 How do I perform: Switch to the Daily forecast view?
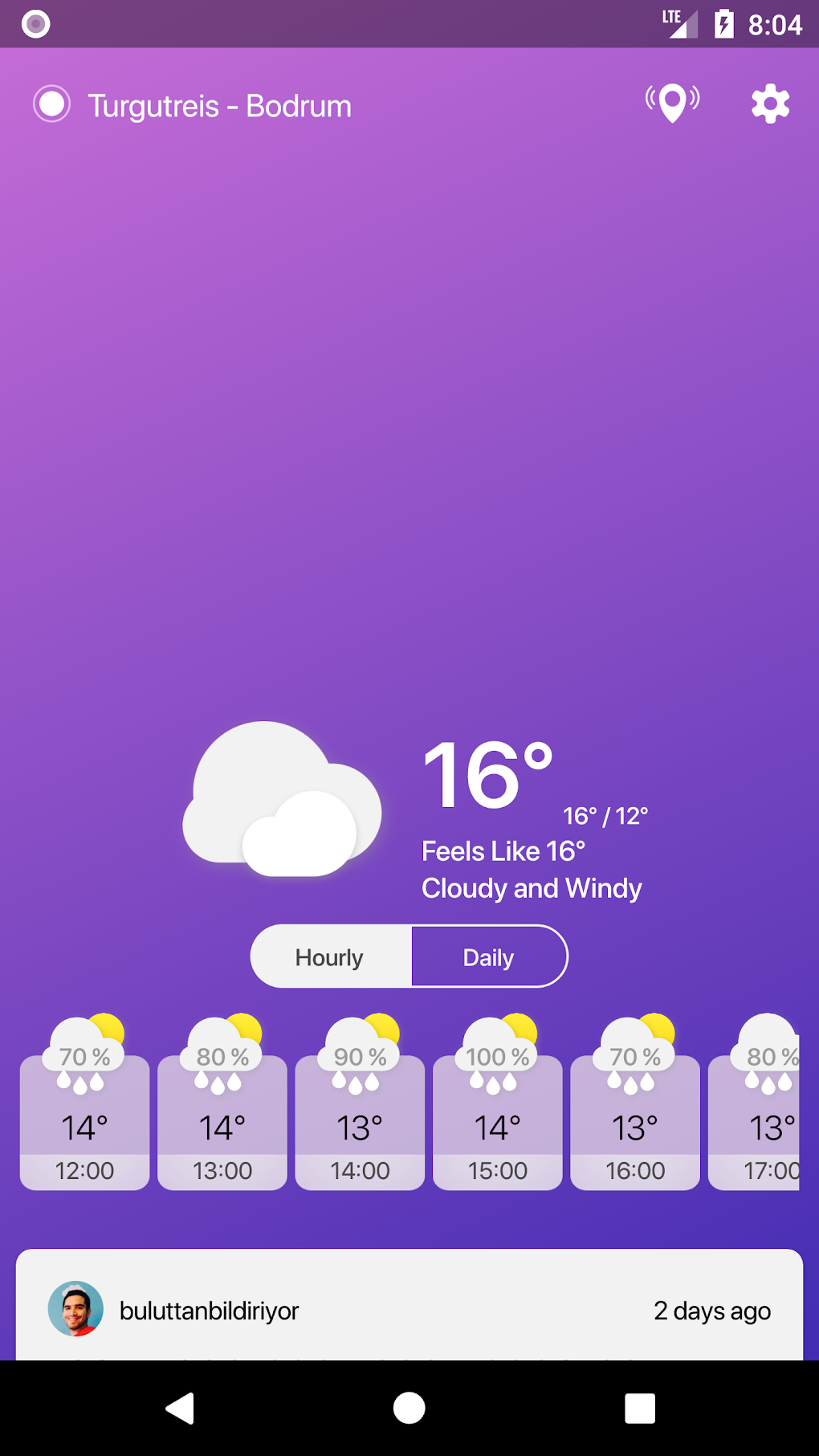tap(489, 956)
